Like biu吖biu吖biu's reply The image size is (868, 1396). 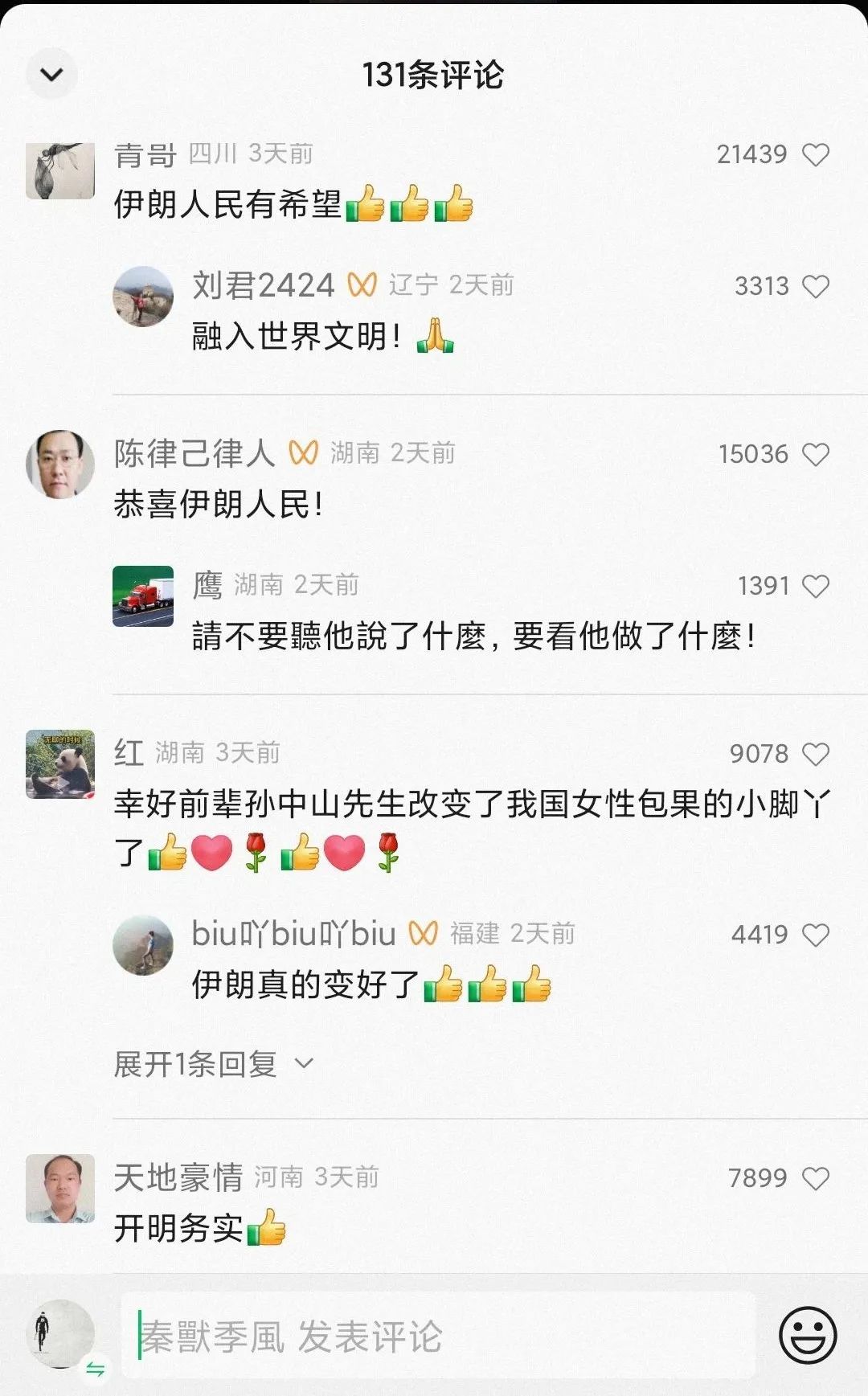(x=816, y=935)
